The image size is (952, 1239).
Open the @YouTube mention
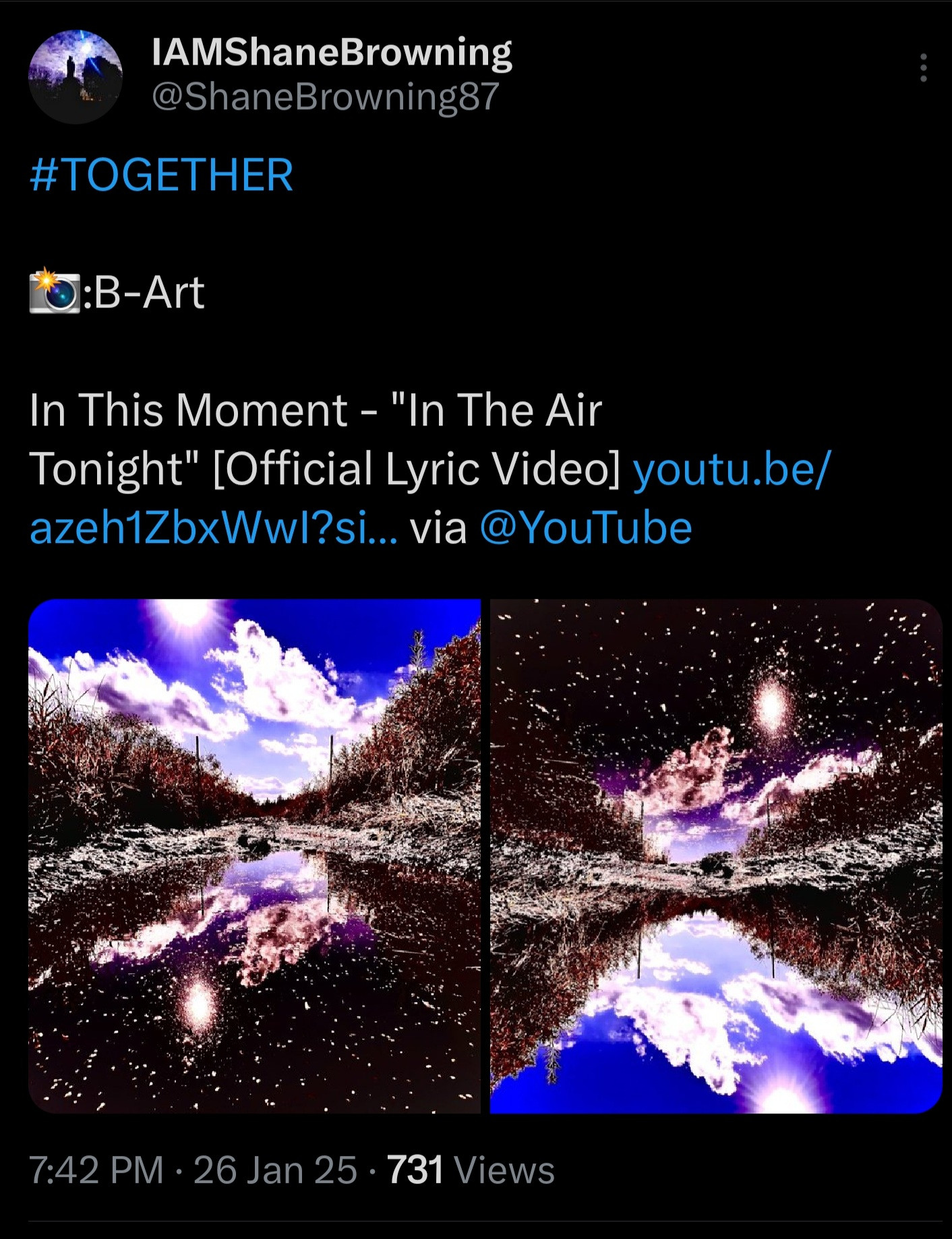point(585,527)
